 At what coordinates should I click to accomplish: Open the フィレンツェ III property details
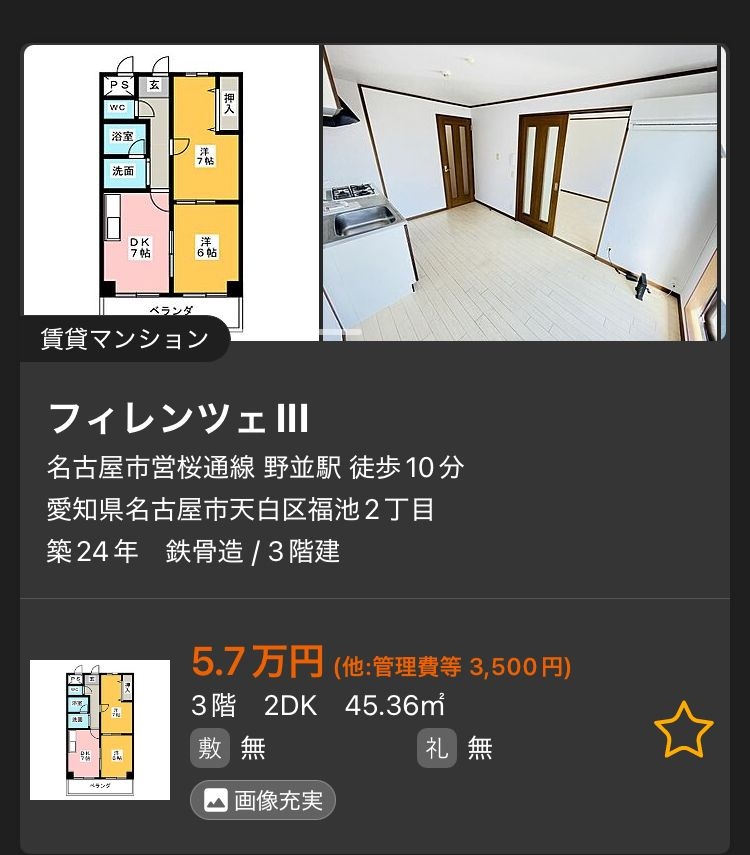180,417
